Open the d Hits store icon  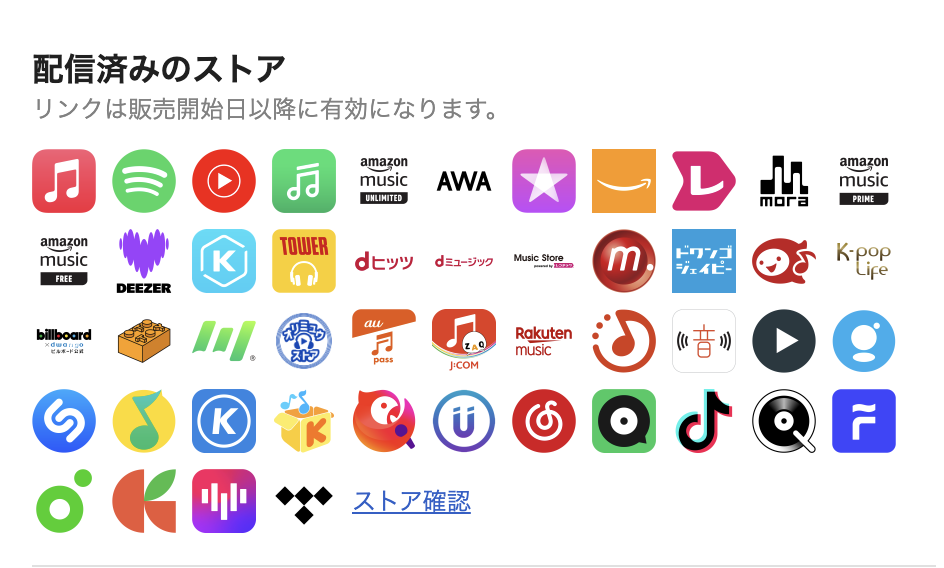(384, 261)
